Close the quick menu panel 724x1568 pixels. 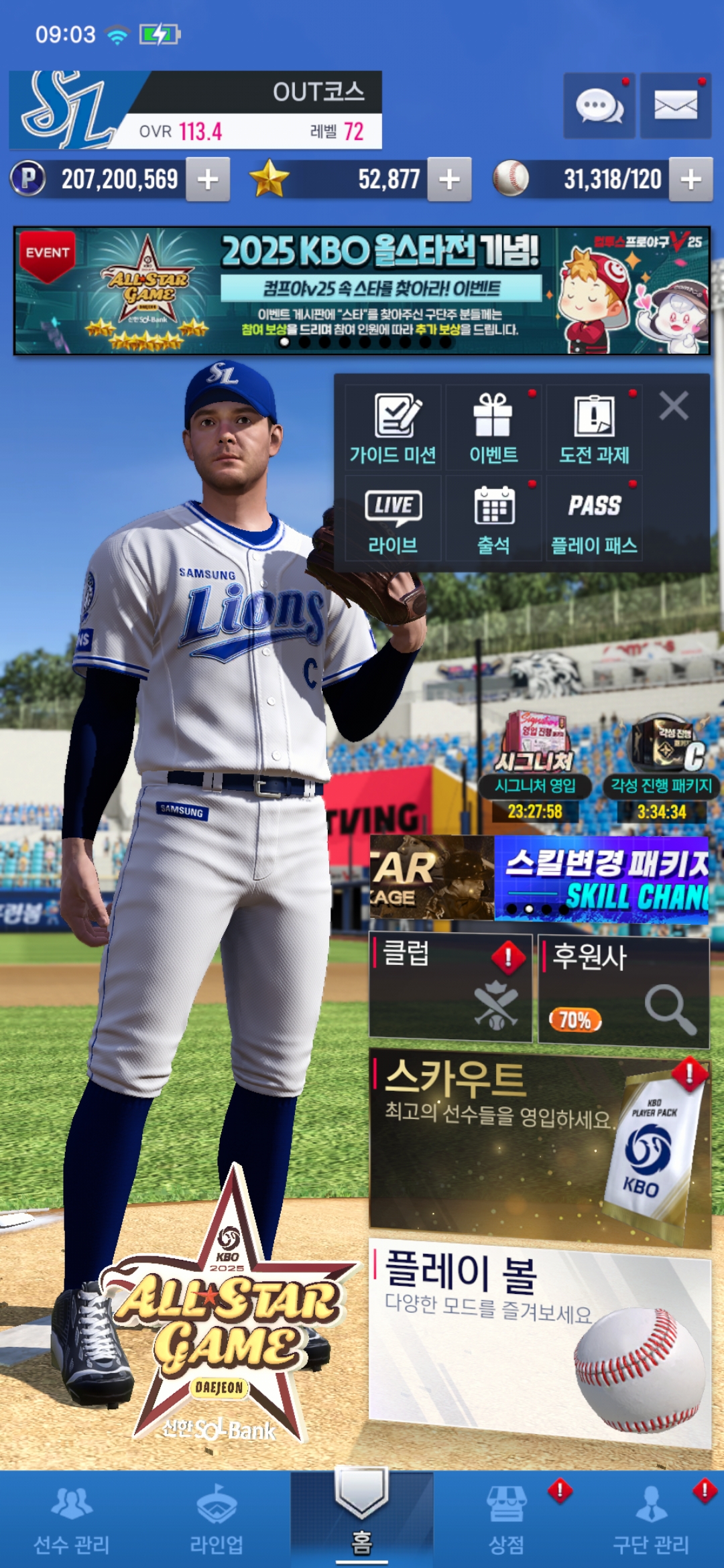click(x=674, y=406)
